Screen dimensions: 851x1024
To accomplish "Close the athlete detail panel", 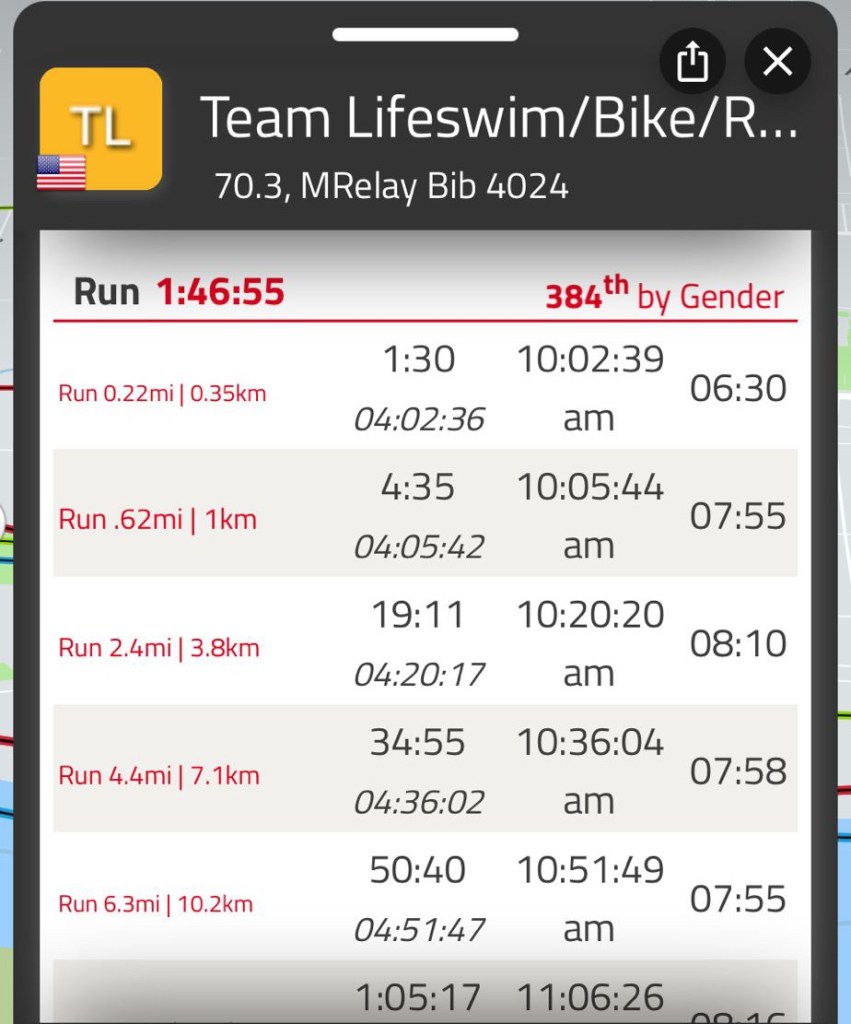I will pos(777,61).
